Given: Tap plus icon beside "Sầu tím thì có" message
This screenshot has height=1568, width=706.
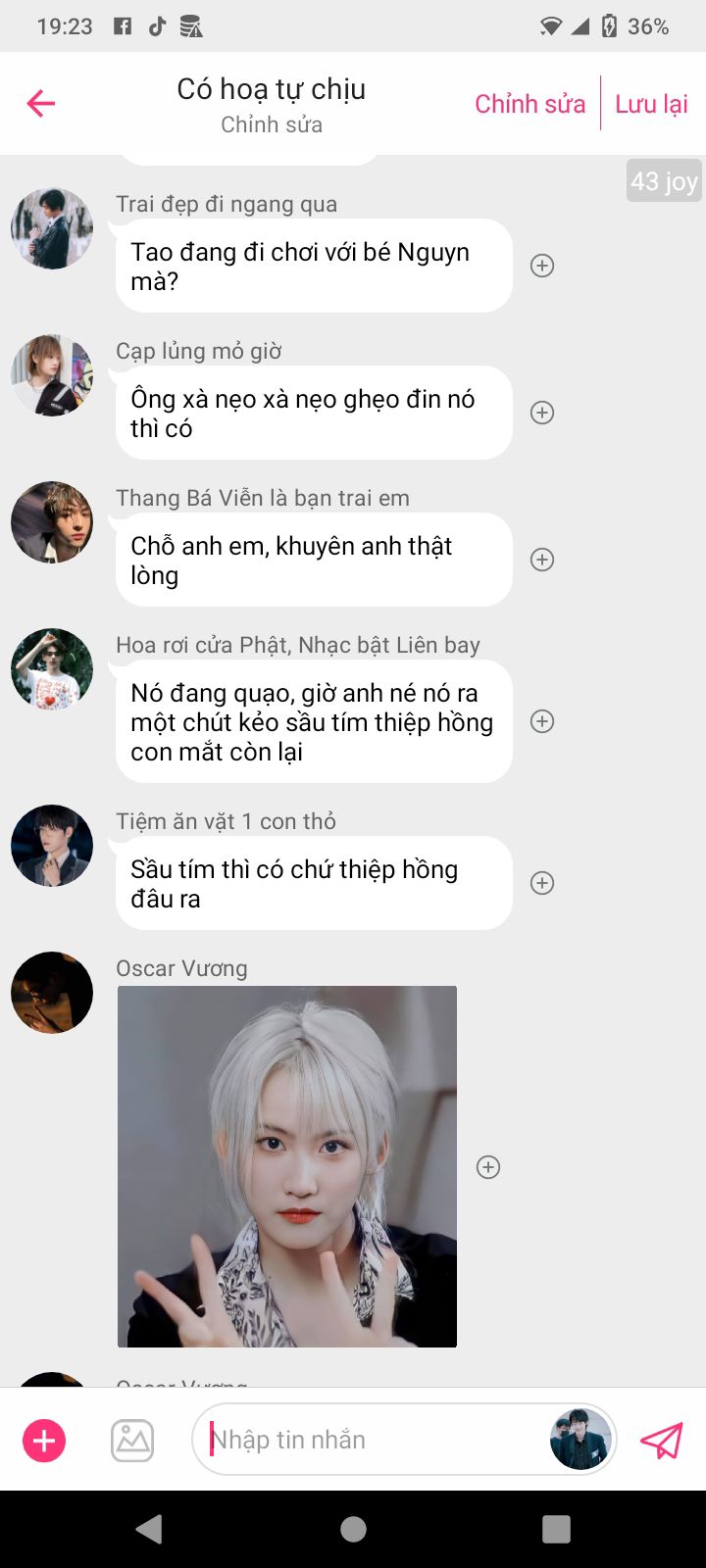Looking at the screenshot, I should (x=542, y=883).
